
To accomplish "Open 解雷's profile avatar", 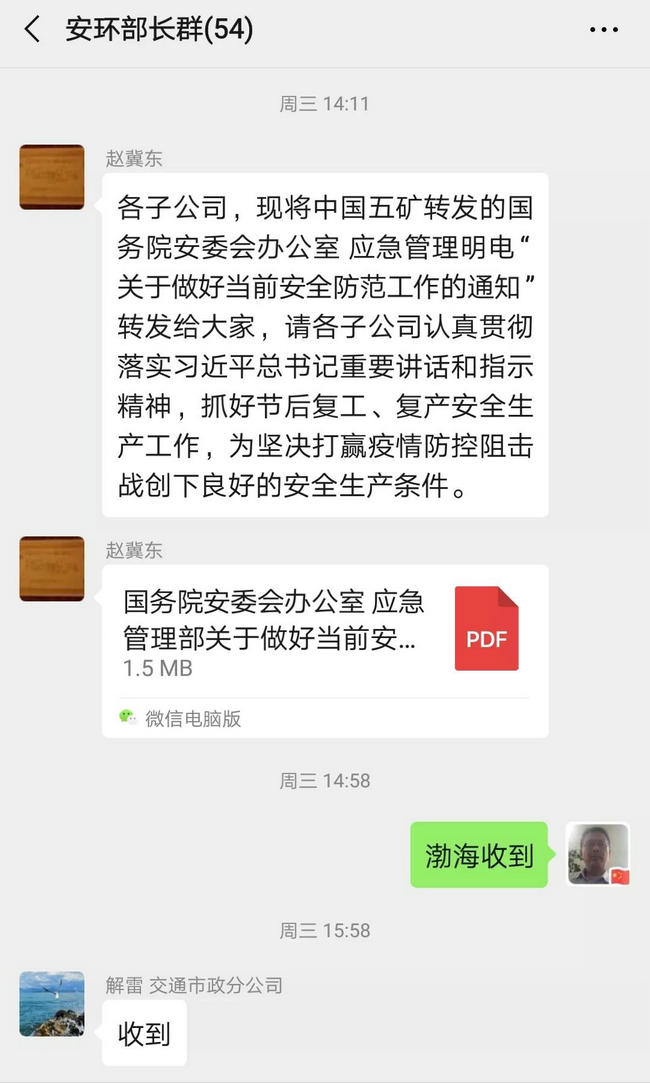I will coord(52,1003).
